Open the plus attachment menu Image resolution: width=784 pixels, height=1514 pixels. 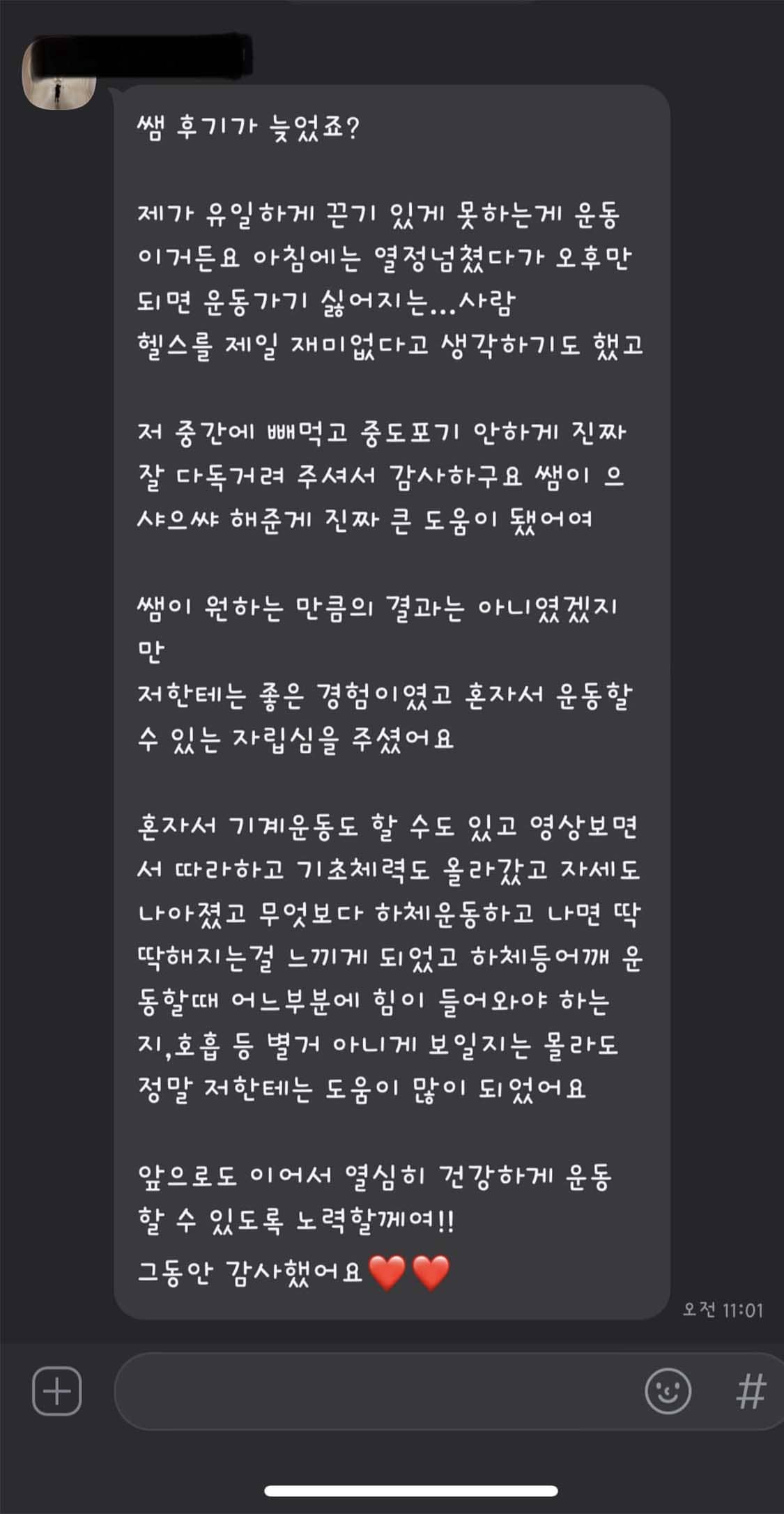pos(57,1391)
